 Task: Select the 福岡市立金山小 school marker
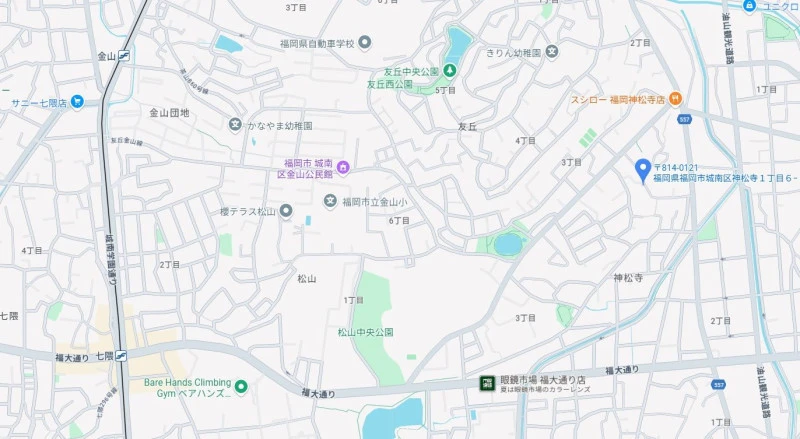(330, 201)
